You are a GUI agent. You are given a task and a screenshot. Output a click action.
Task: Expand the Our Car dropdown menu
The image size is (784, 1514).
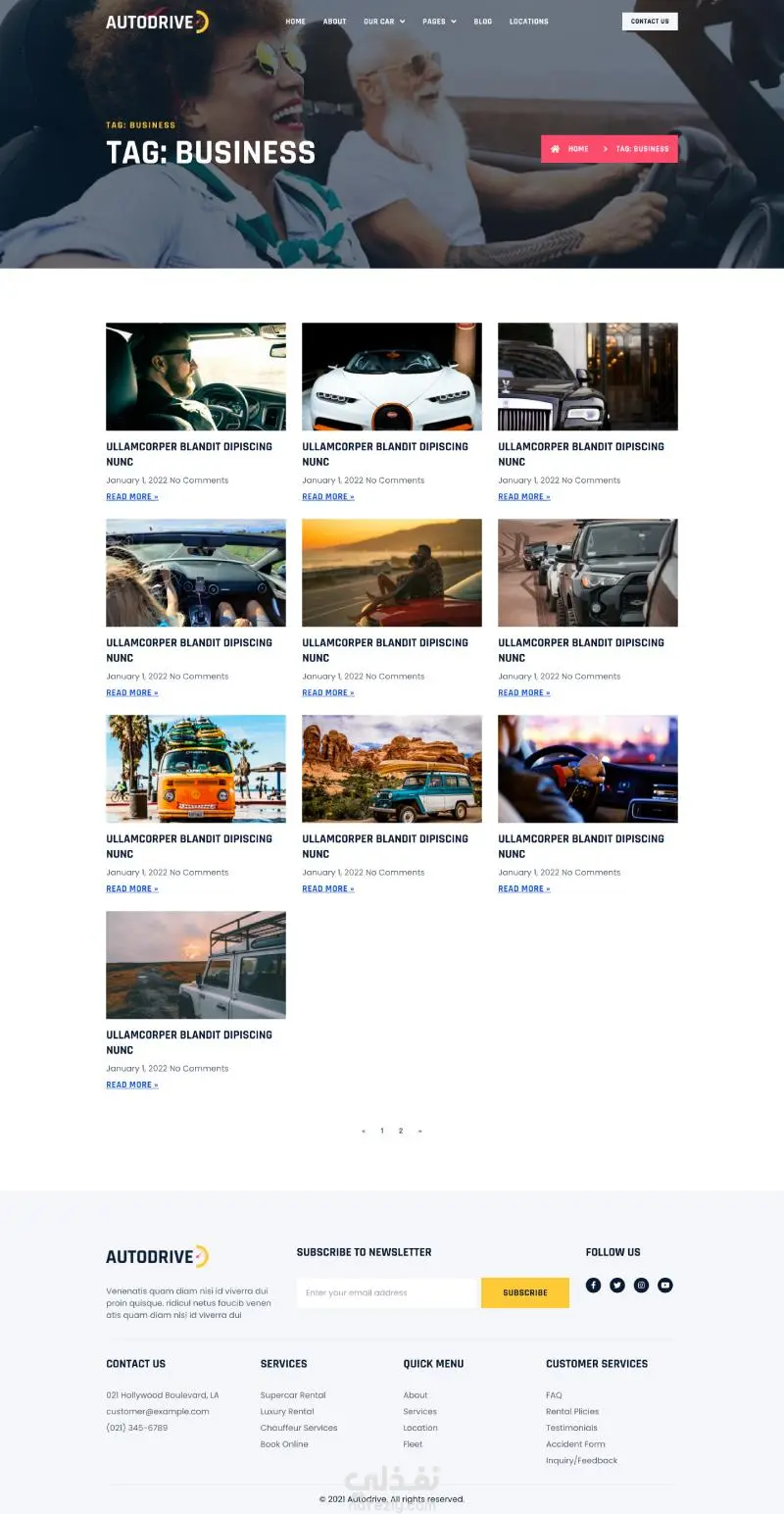383,22
